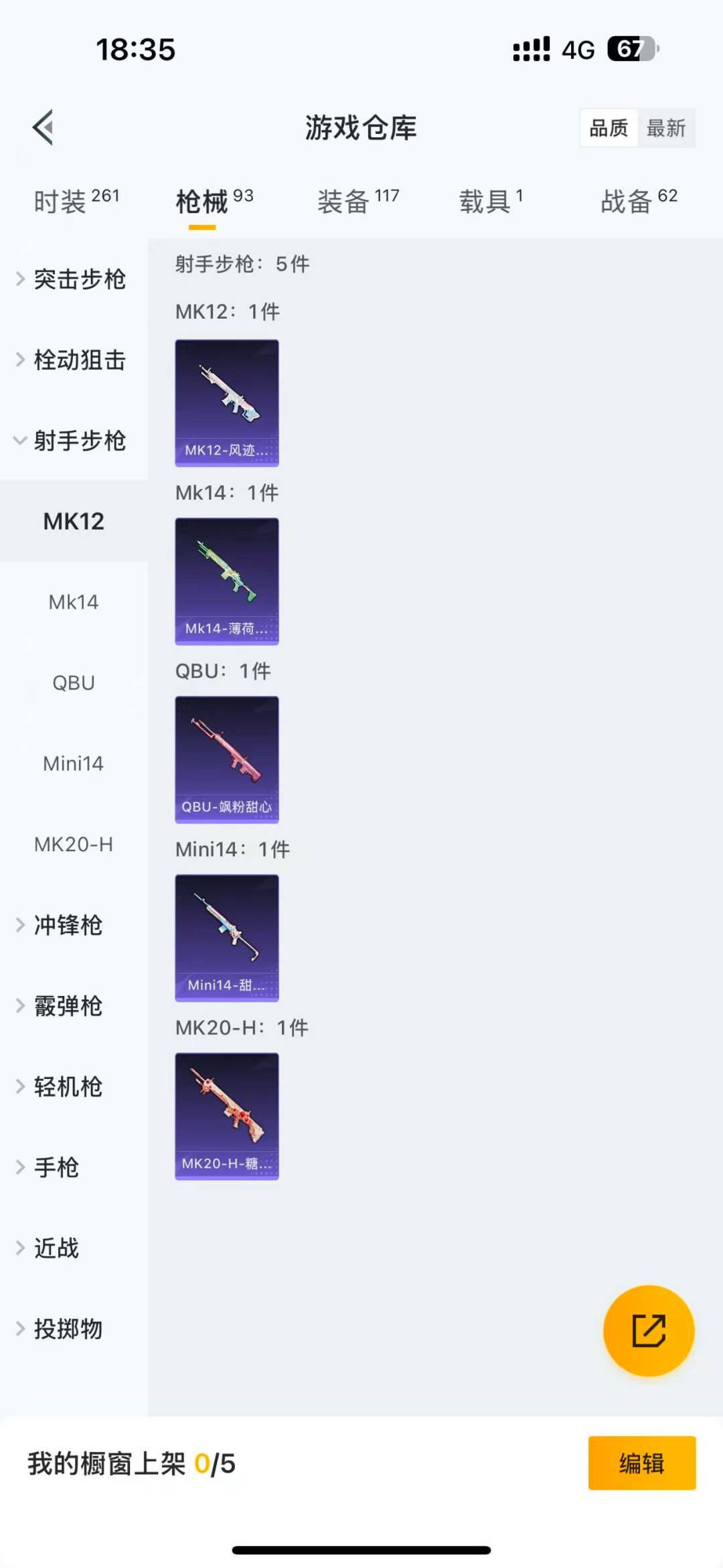Expand the 霰弹枪 category

[67, 1006]
